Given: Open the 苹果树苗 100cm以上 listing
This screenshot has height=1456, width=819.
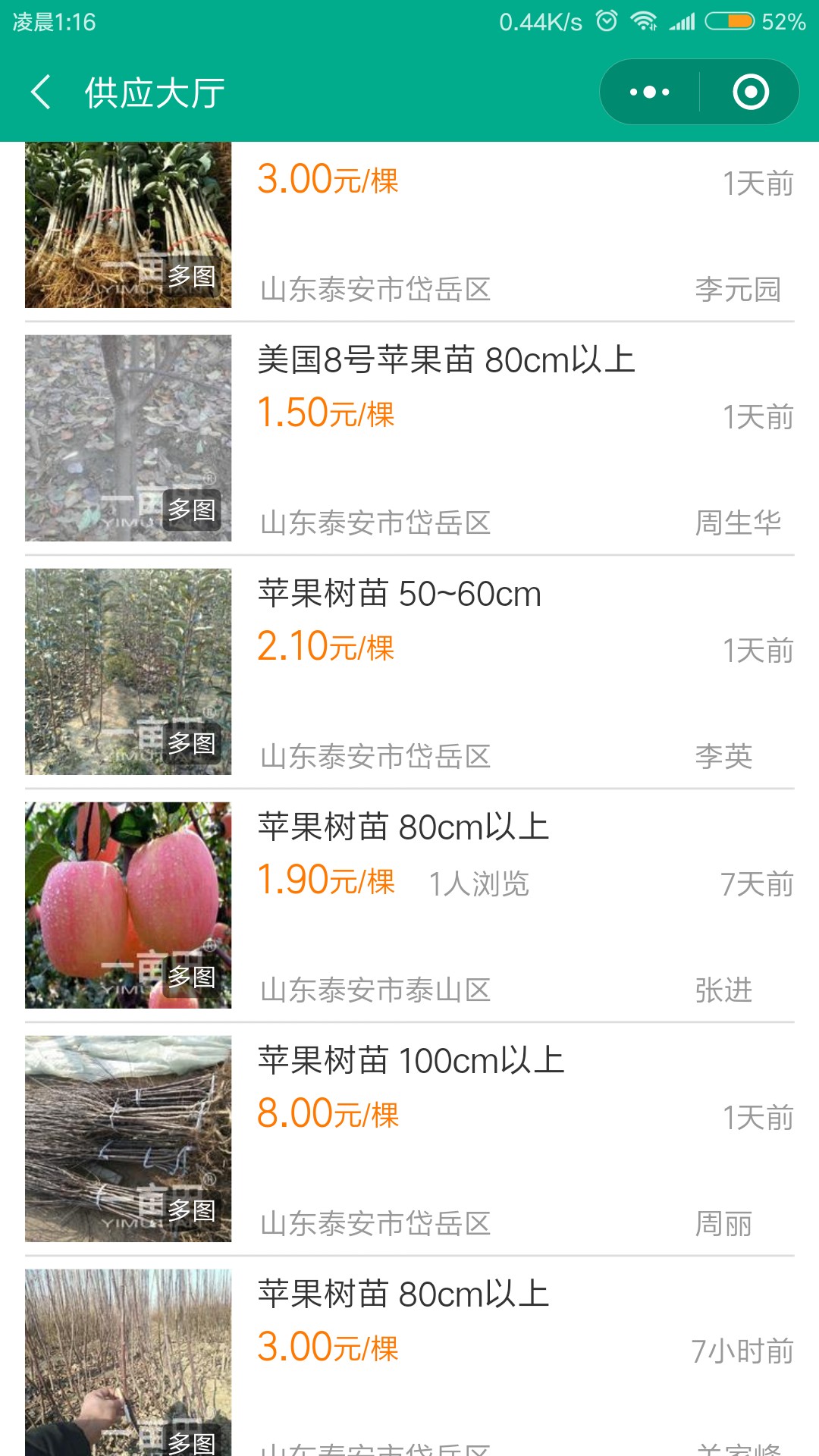Looking at the screenshot, I should click(409, 1139).
